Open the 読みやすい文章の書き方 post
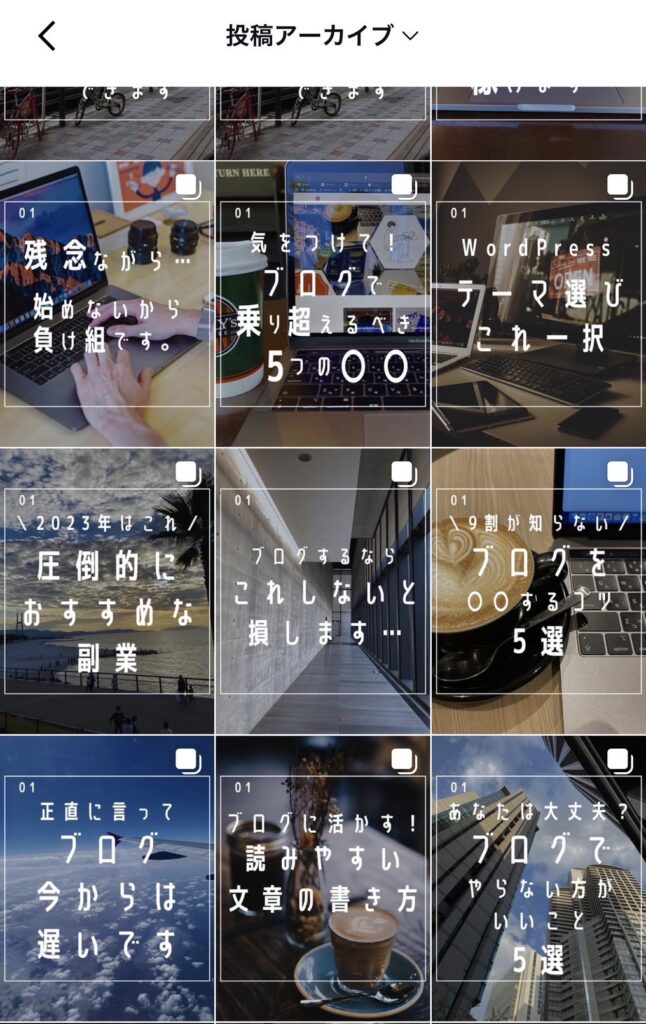This screenshot has width=646, height=1024. click(x=323, y=878)
